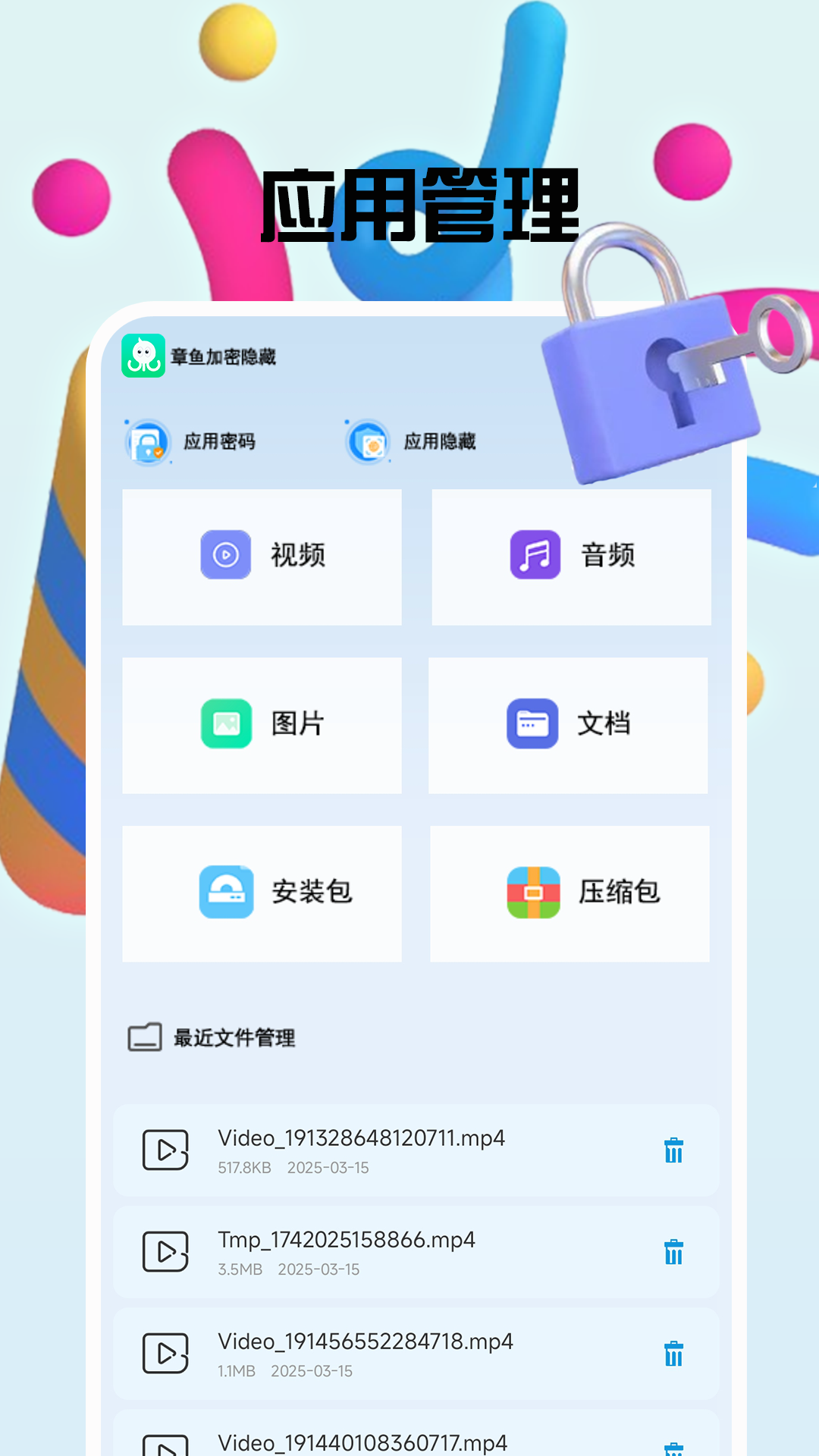The width and height of the screenshot is (819, 1456).
Task: Select the 图片 pictures icon
Action: (x=225, y=724)
